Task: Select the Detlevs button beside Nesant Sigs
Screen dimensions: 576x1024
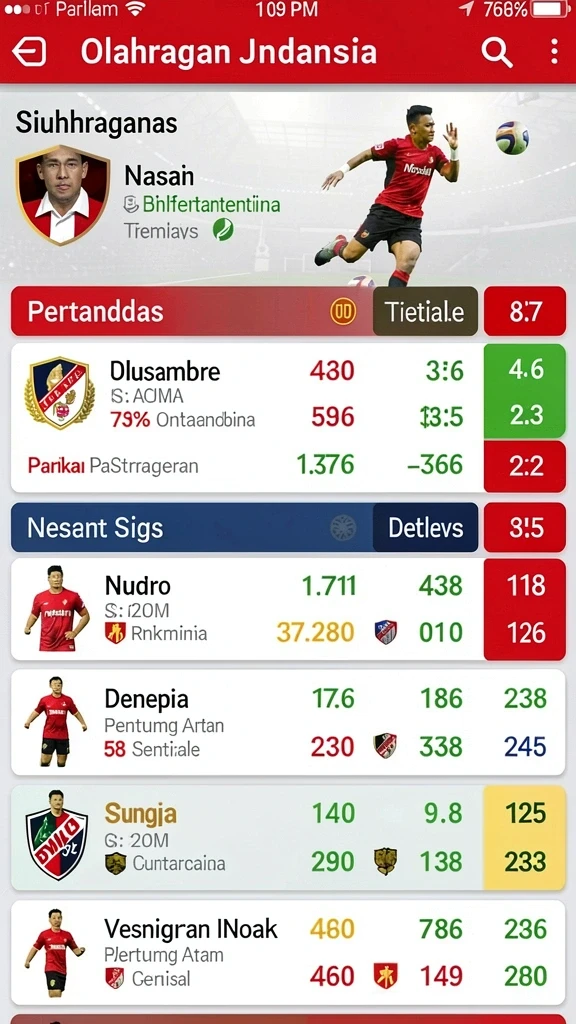Action: tap(425, 527)
